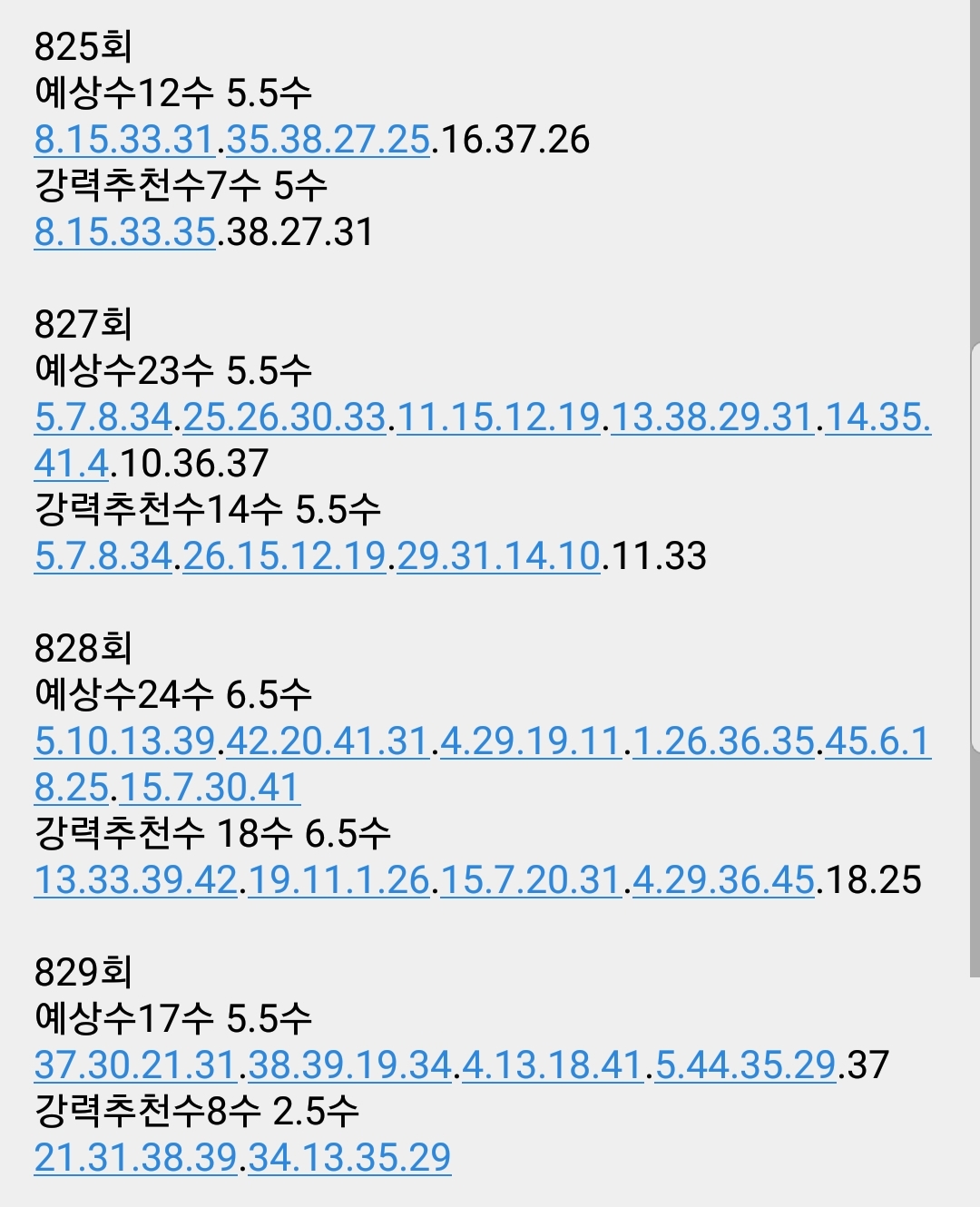The height and width of the screenshot is (1207, 980).
Task: Tap the 25.26.30.33 link
Action: point(285,417)
